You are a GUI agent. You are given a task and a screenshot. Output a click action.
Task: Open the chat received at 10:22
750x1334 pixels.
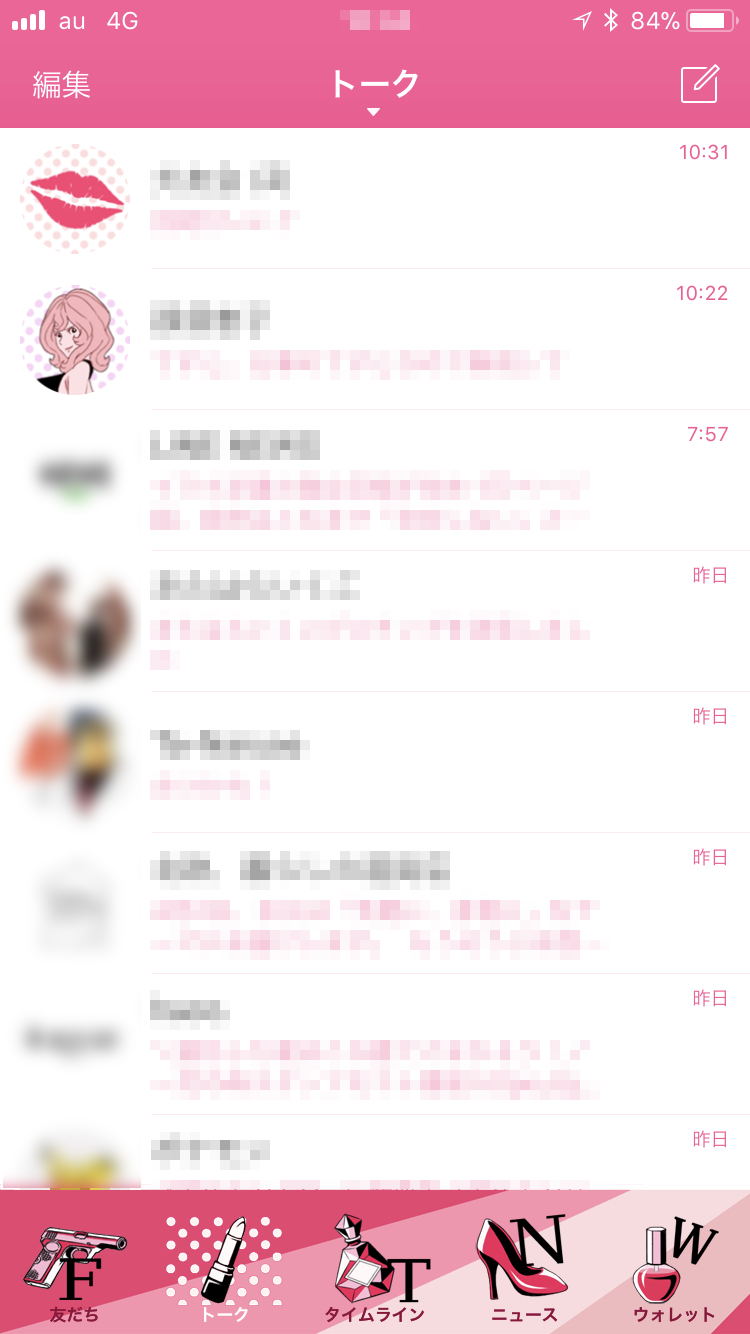375,339
